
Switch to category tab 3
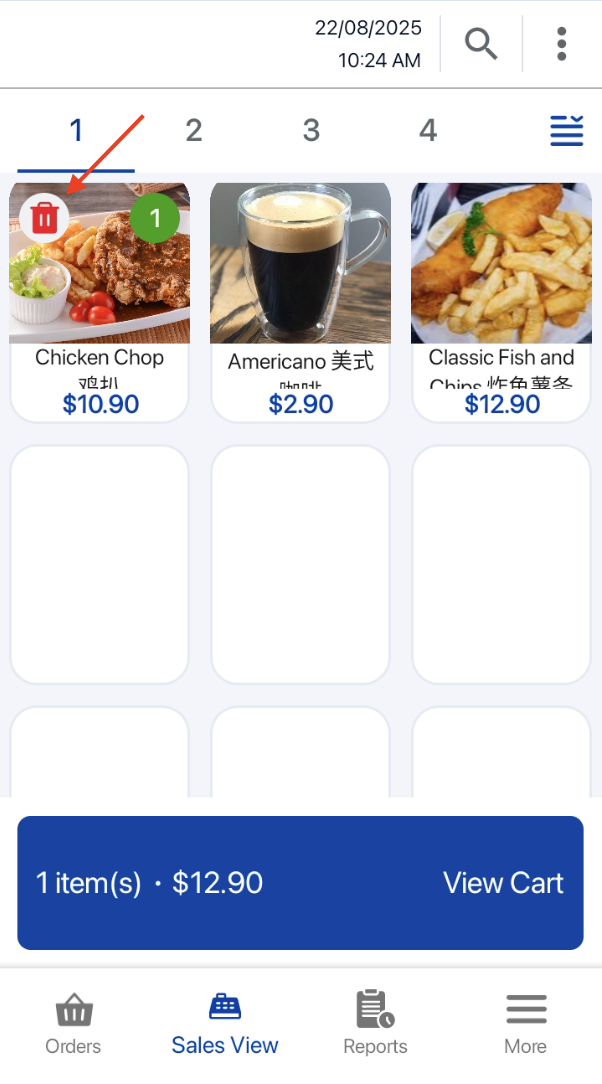(311, 130)
